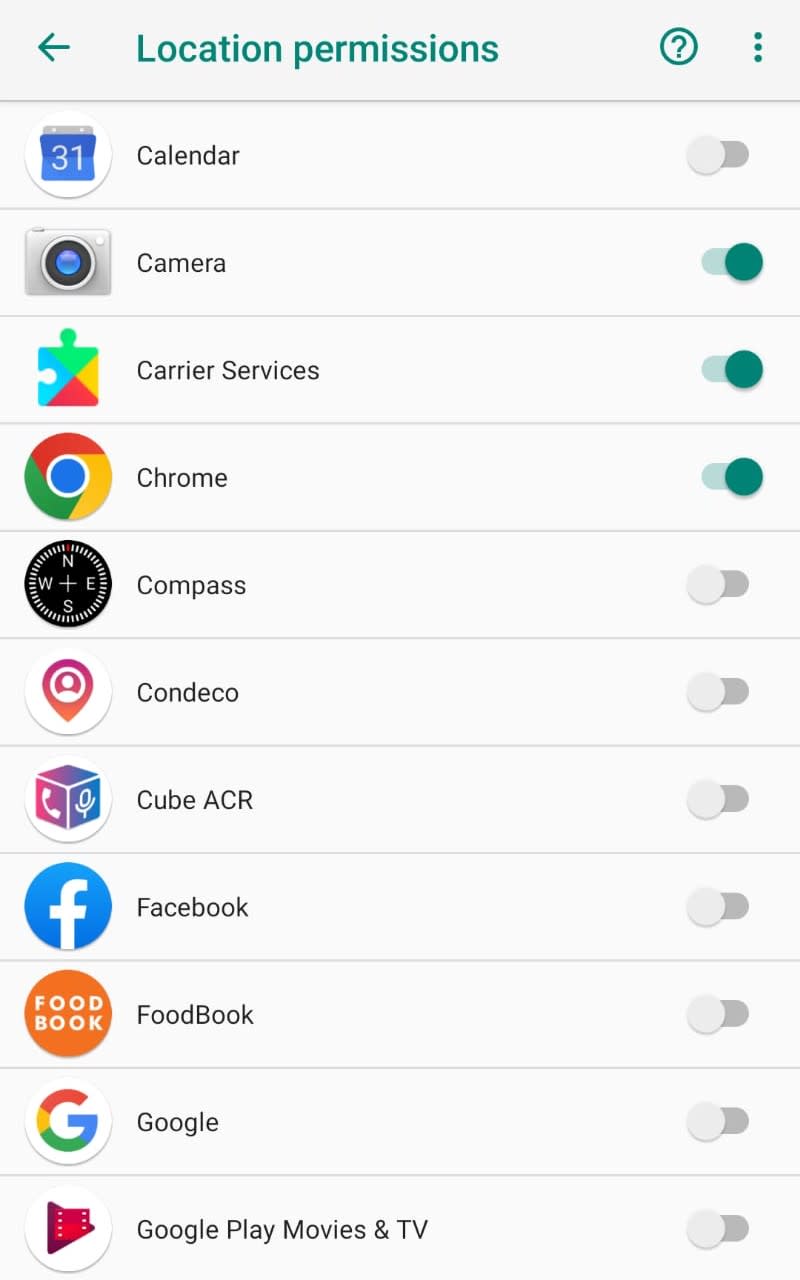Allow Compass to use location
The height and width of the screenshot is (1280, 800).
click(718, 585)
